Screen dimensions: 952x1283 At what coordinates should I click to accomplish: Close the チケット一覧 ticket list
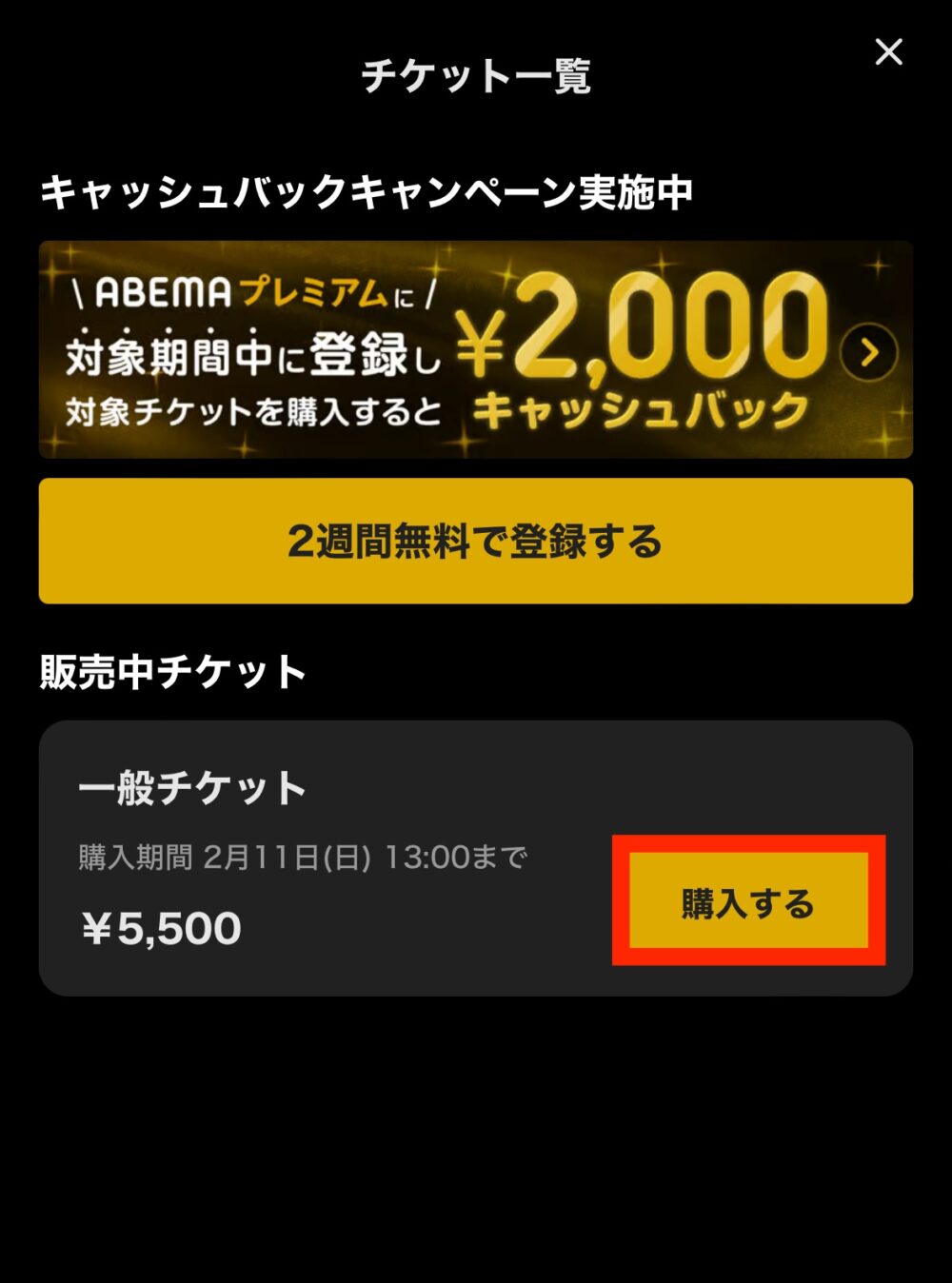[x=888, y=51]
